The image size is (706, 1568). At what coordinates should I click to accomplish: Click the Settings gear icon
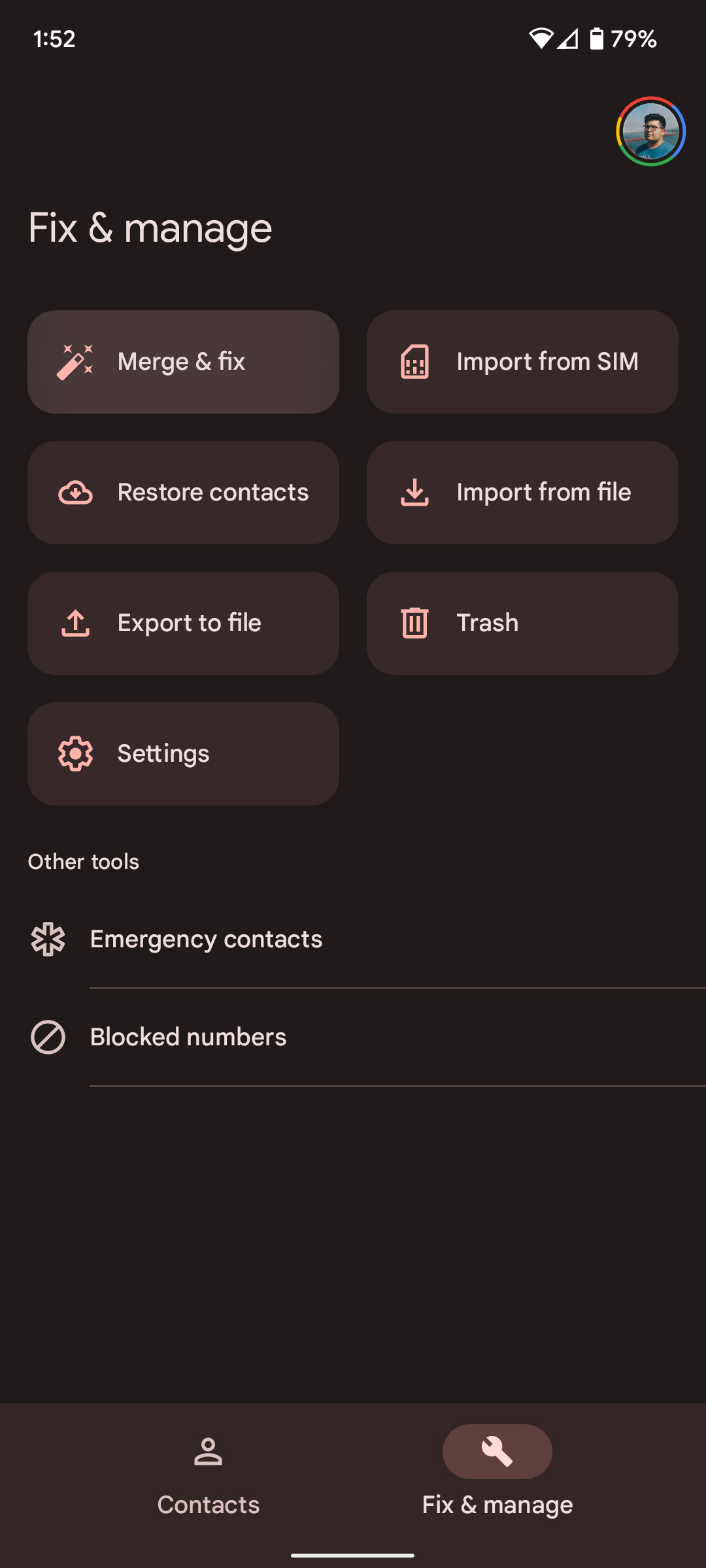point(75,753)
